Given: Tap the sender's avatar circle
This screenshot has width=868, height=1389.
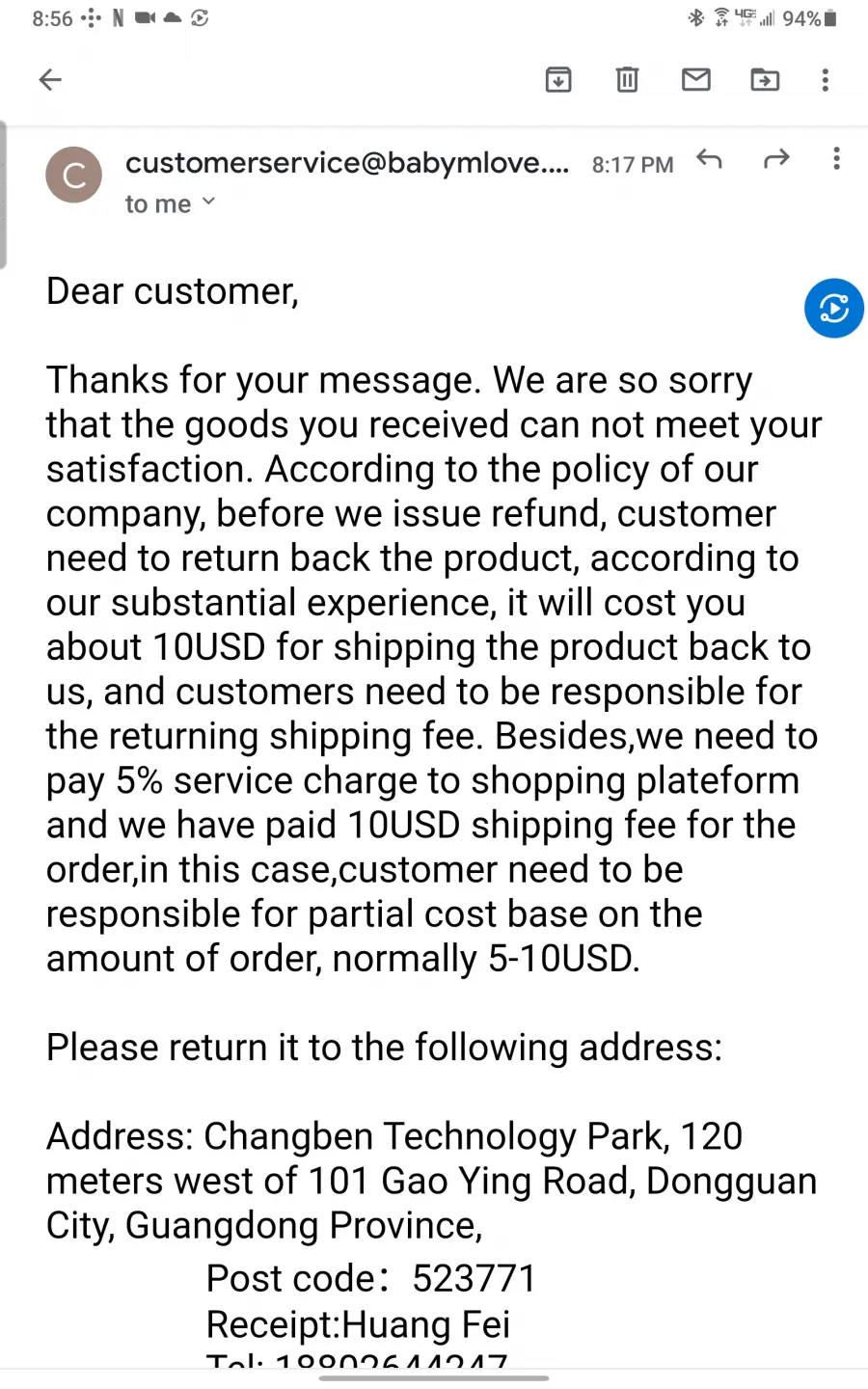Looking at the screenshot, I should (74, 175).
